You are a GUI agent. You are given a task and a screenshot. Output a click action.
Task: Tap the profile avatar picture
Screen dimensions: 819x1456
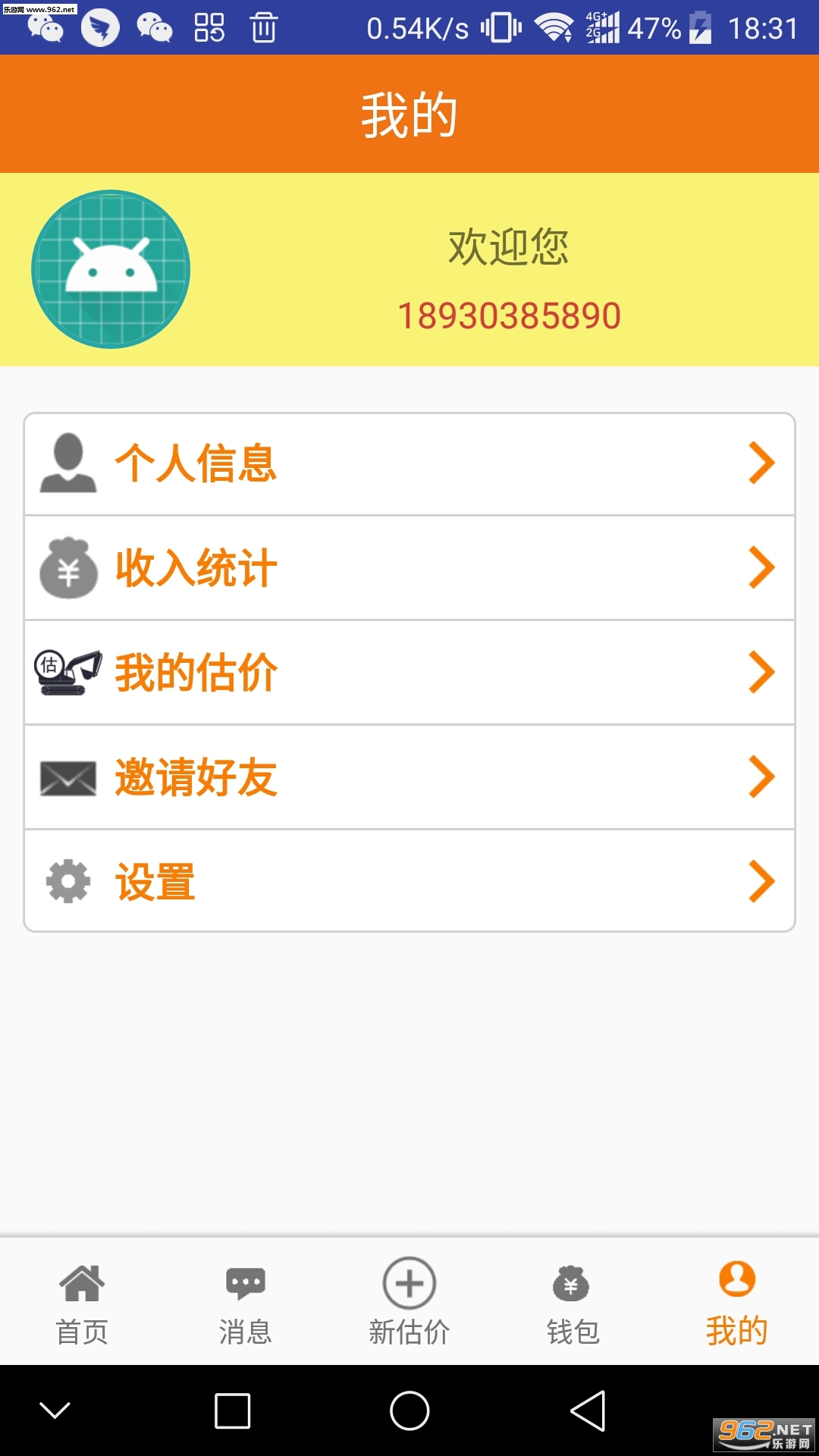point(111,269)
